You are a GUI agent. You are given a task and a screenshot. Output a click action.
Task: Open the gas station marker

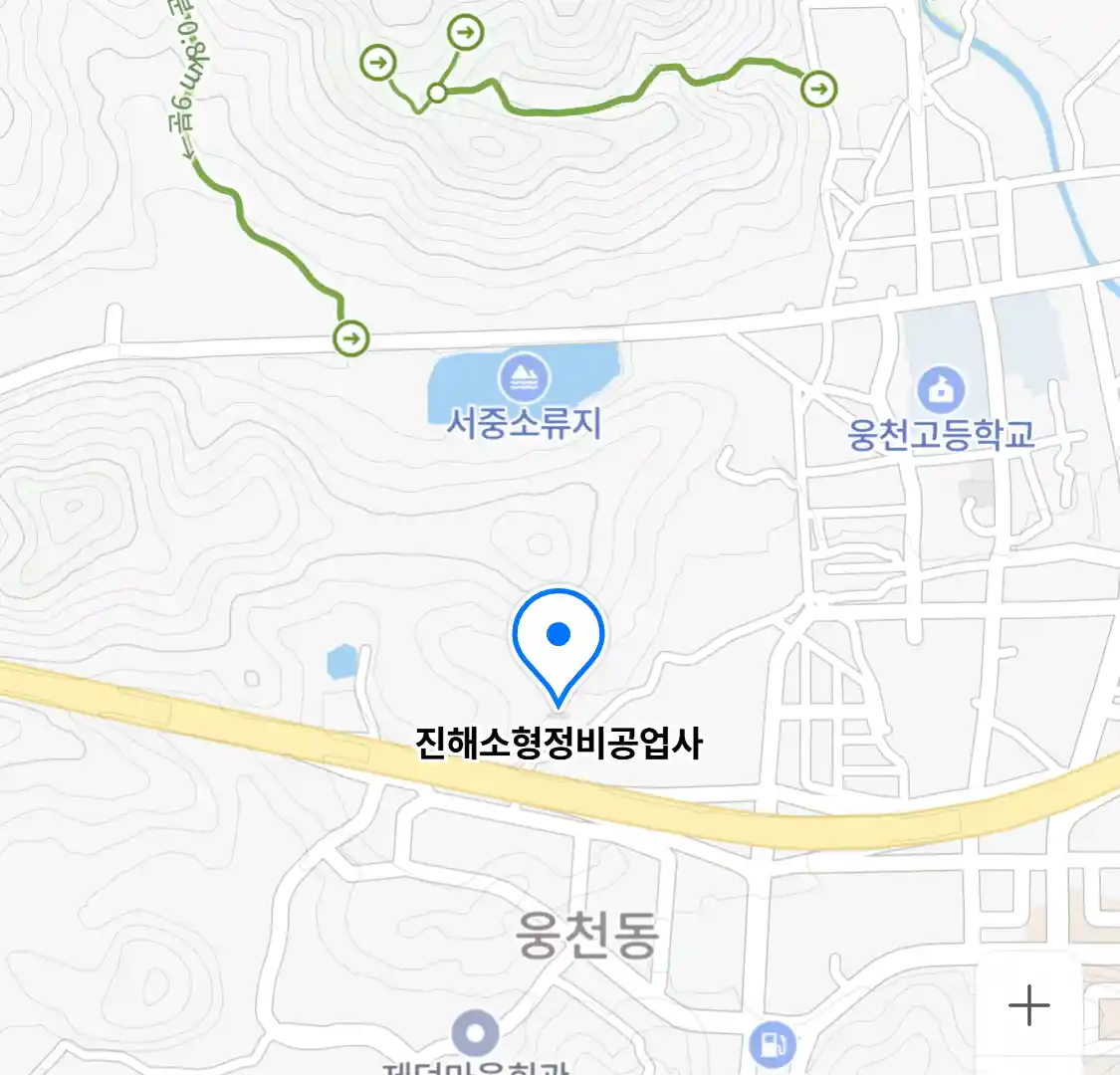[773, 1045]
